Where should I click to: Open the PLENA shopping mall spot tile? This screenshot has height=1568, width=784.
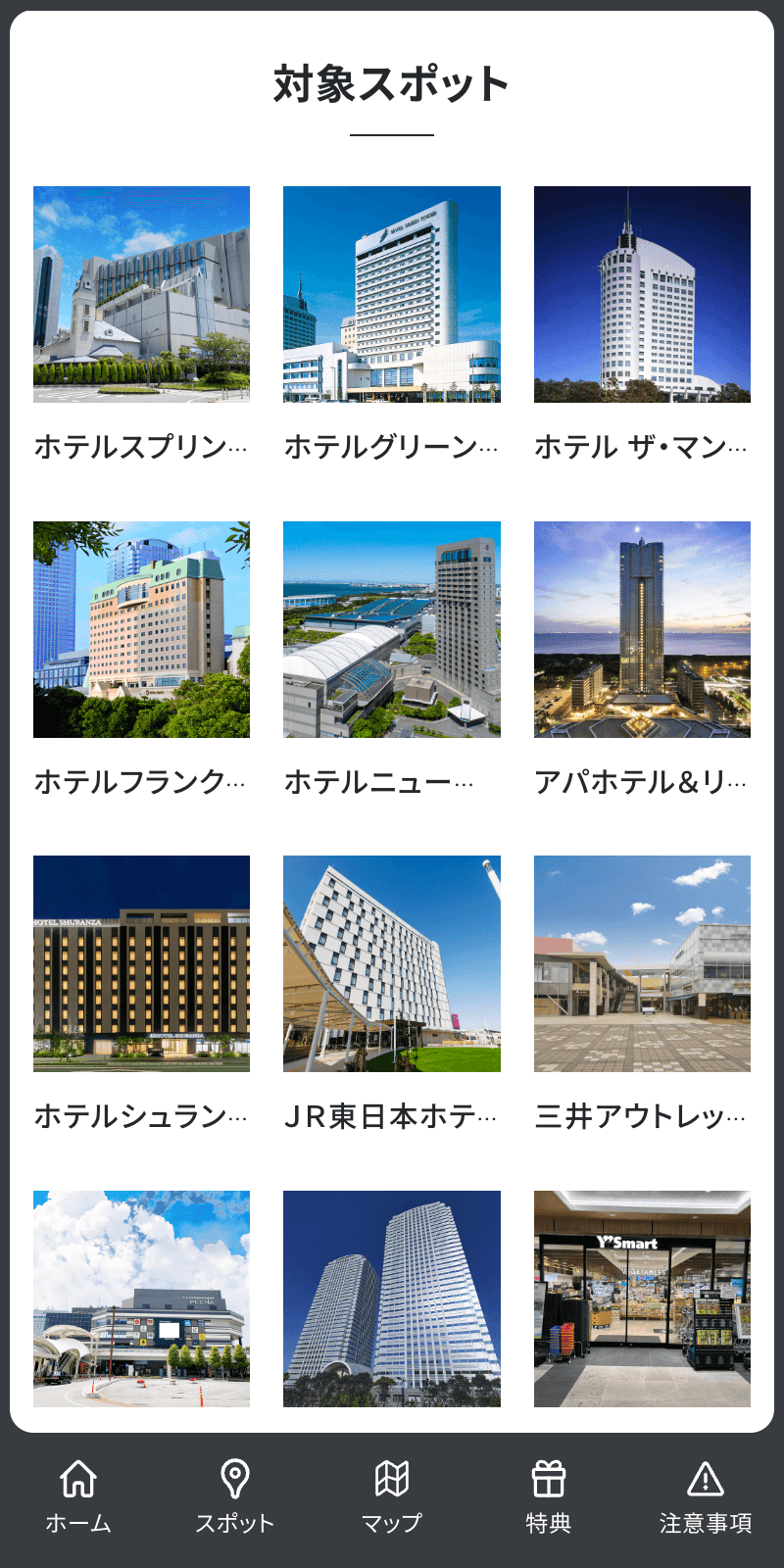[x=141, y=1298]
